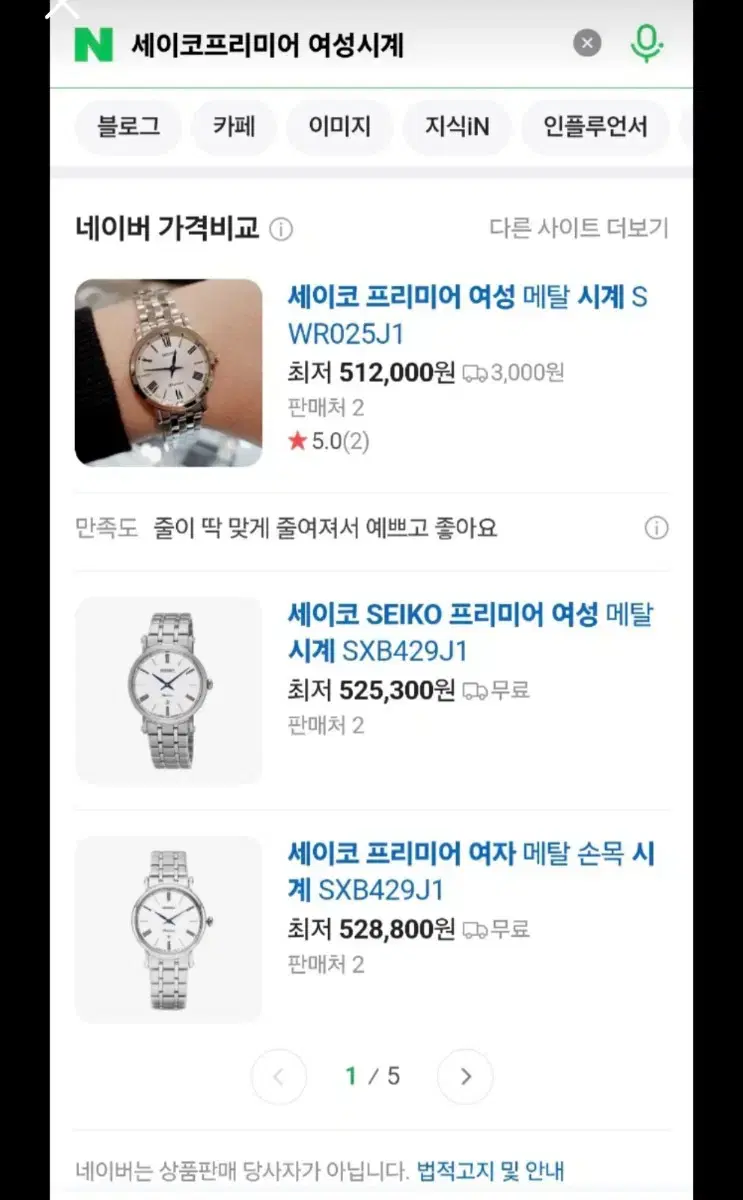Click the info icon on the 만족도 row
Viewport: 743px width, 1200px height.
coord(656,527)
